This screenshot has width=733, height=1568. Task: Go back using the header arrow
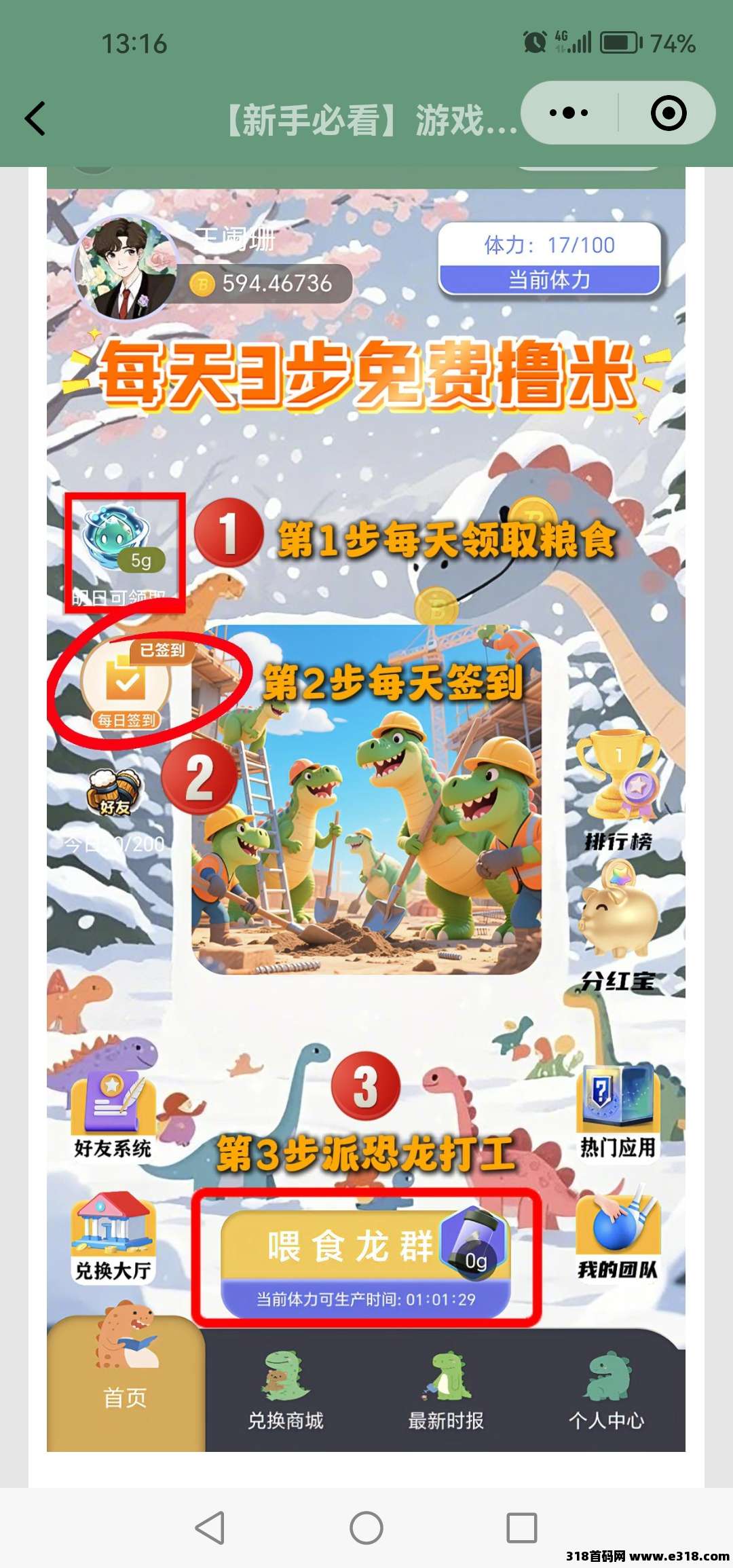click(x=35, y=119)
